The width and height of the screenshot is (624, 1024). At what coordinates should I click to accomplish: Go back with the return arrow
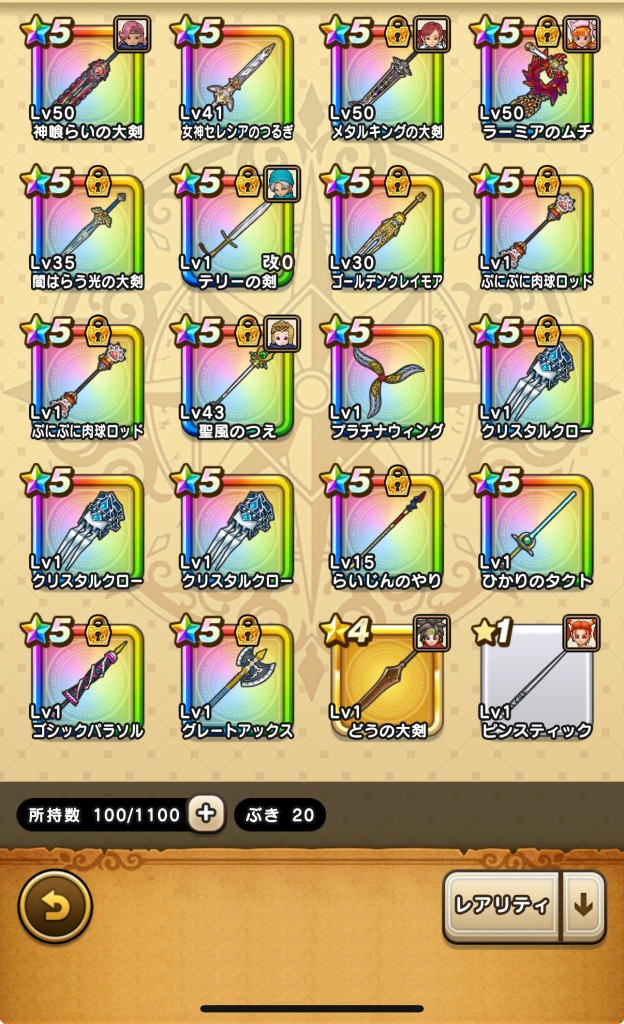click(x=55, y=906)
